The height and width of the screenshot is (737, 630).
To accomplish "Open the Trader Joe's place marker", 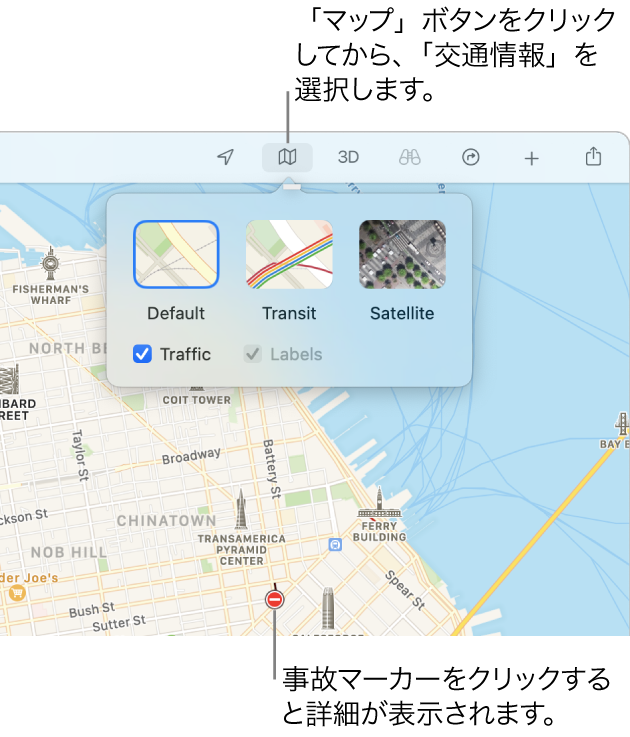I will pyautogui.click(x=17, y=592).
